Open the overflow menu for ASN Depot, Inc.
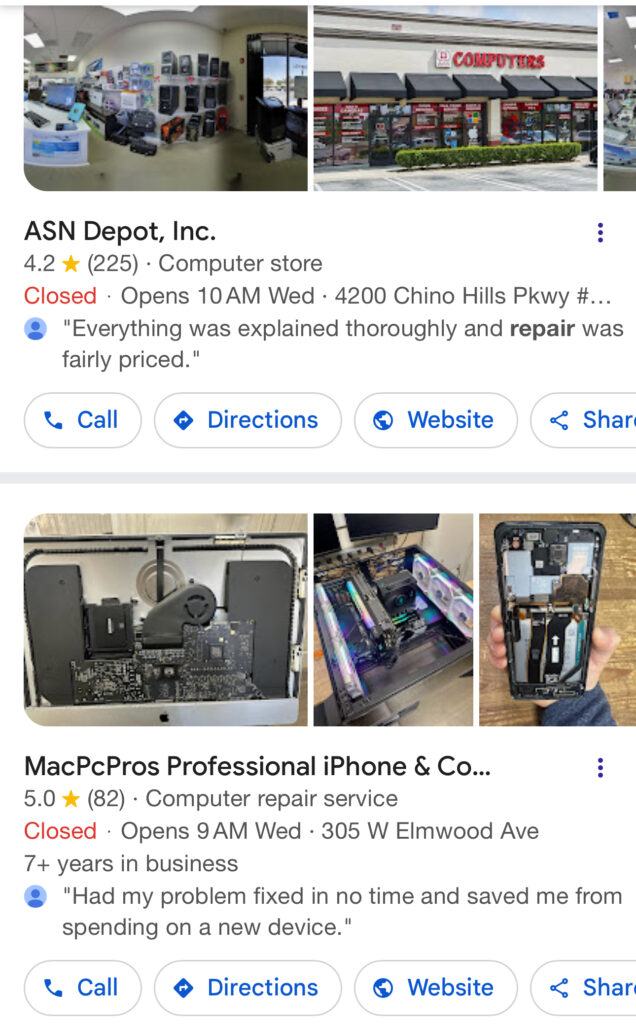The image size is (636, 1024). click(600, 233)
